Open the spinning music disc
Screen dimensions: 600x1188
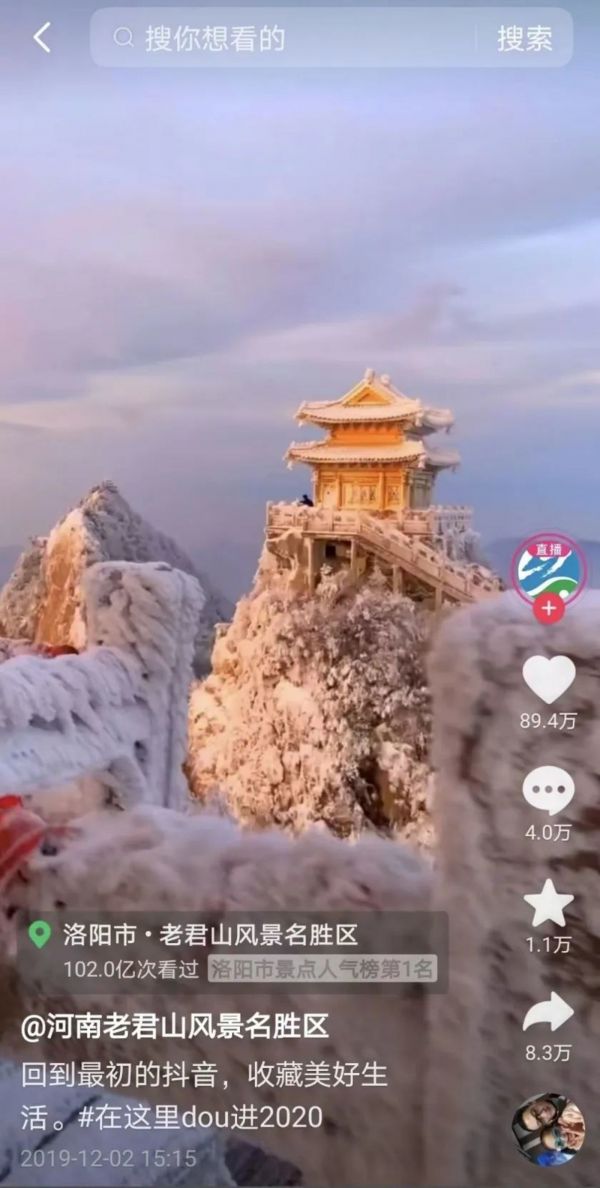coord(548,1129)
